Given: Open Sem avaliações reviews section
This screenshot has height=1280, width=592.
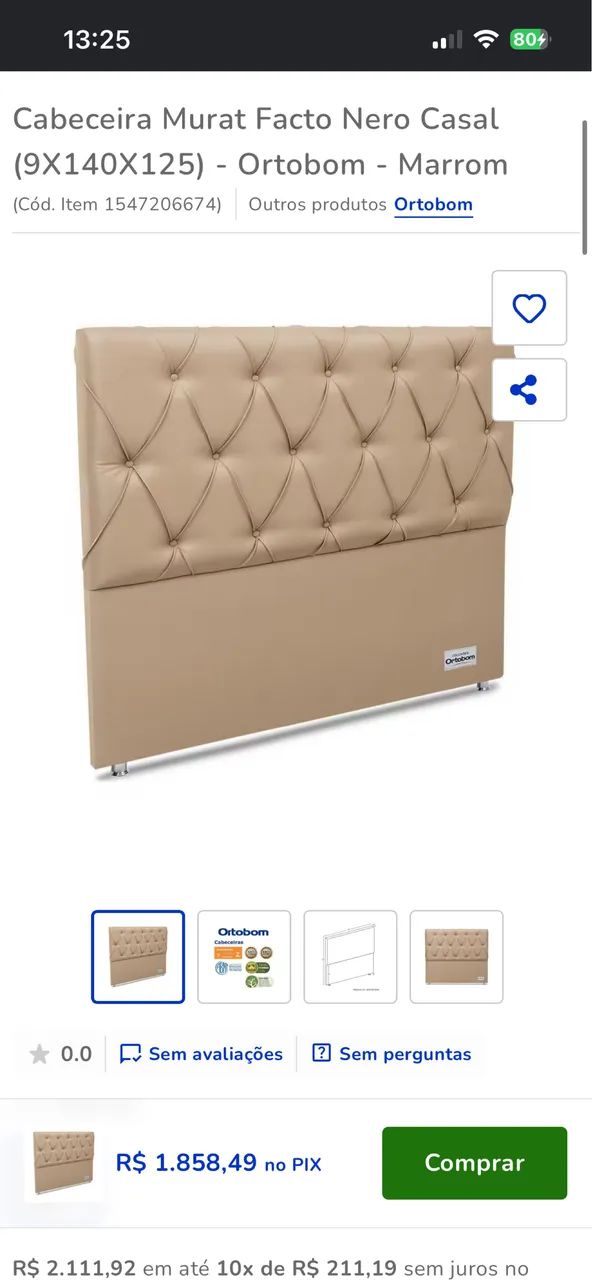Looking at the screenshot, I should tap(201, 1054).
